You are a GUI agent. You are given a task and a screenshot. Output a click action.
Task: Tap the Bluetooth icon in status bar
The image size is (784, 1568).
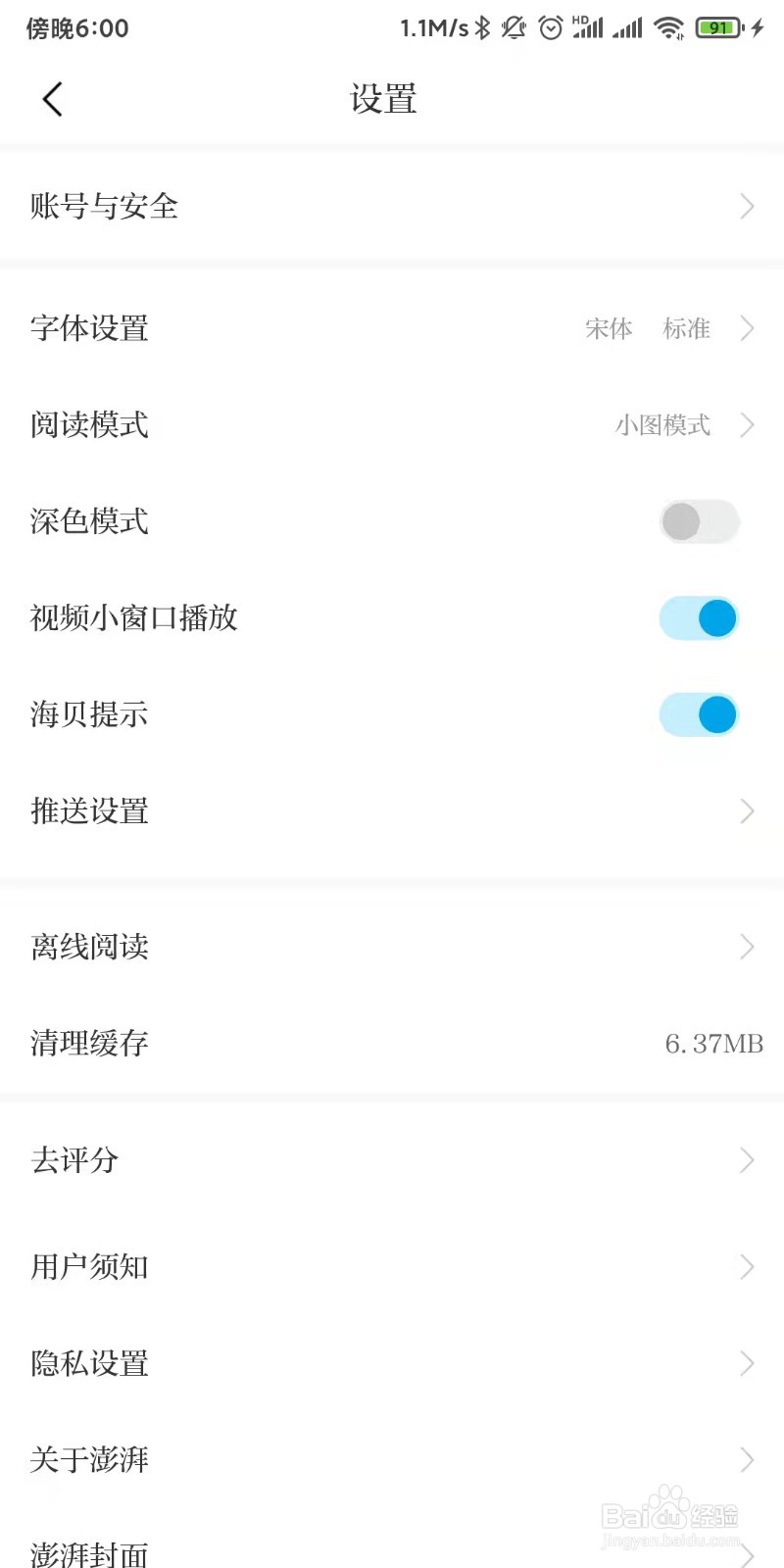[x=484, y=28]
